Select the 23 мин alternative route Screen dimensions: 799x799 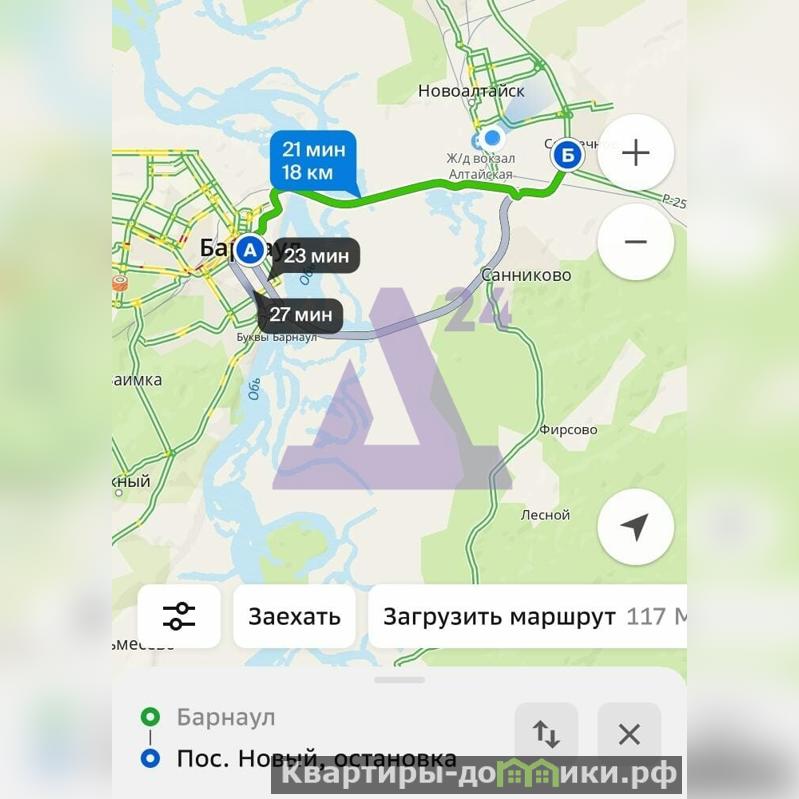pyautogui.click(x=315, y=256)
